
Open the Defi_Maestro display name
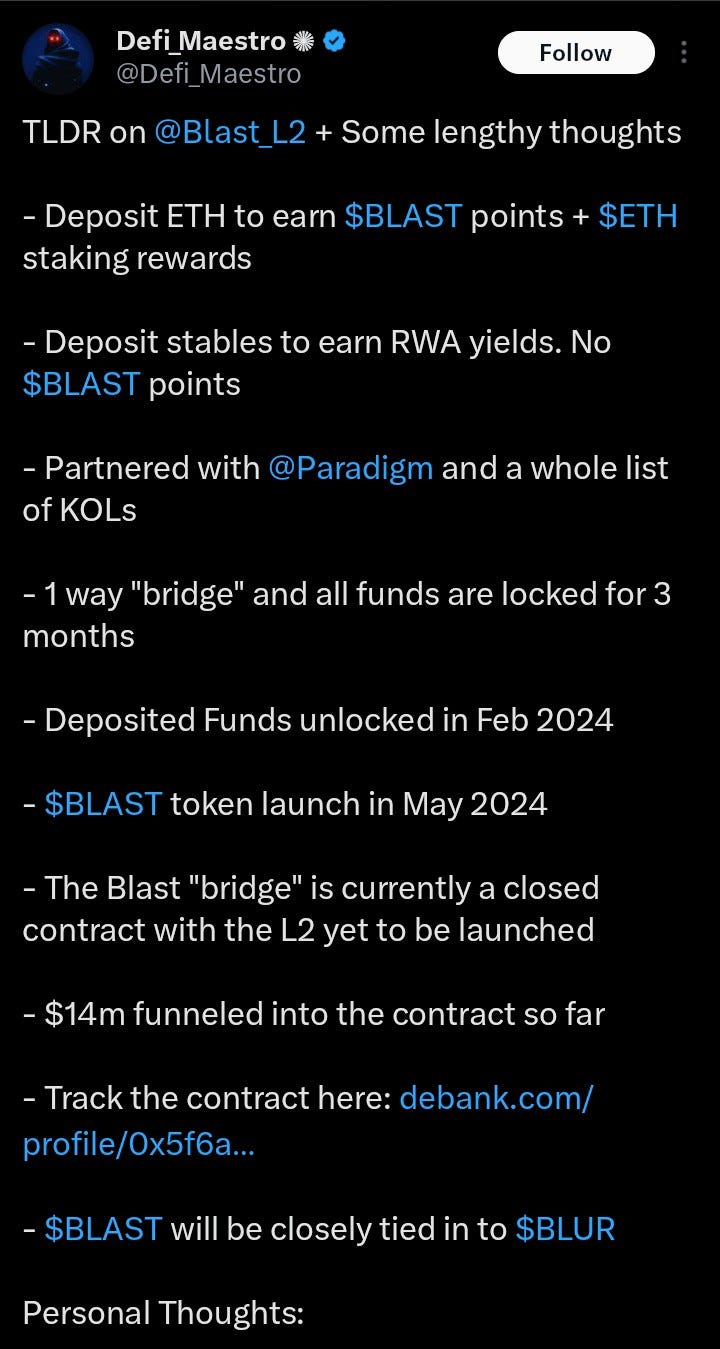coord(200,41)
